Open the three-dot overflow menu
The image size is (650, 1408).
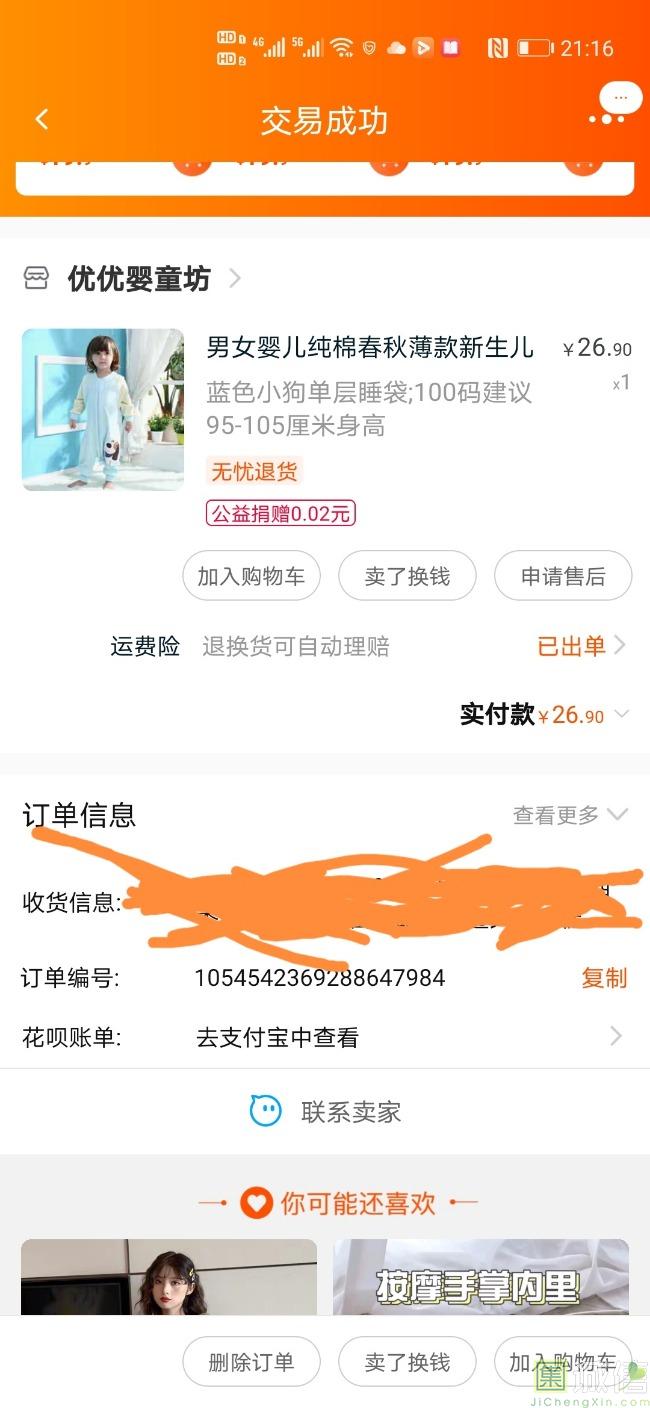coord(606,120)
